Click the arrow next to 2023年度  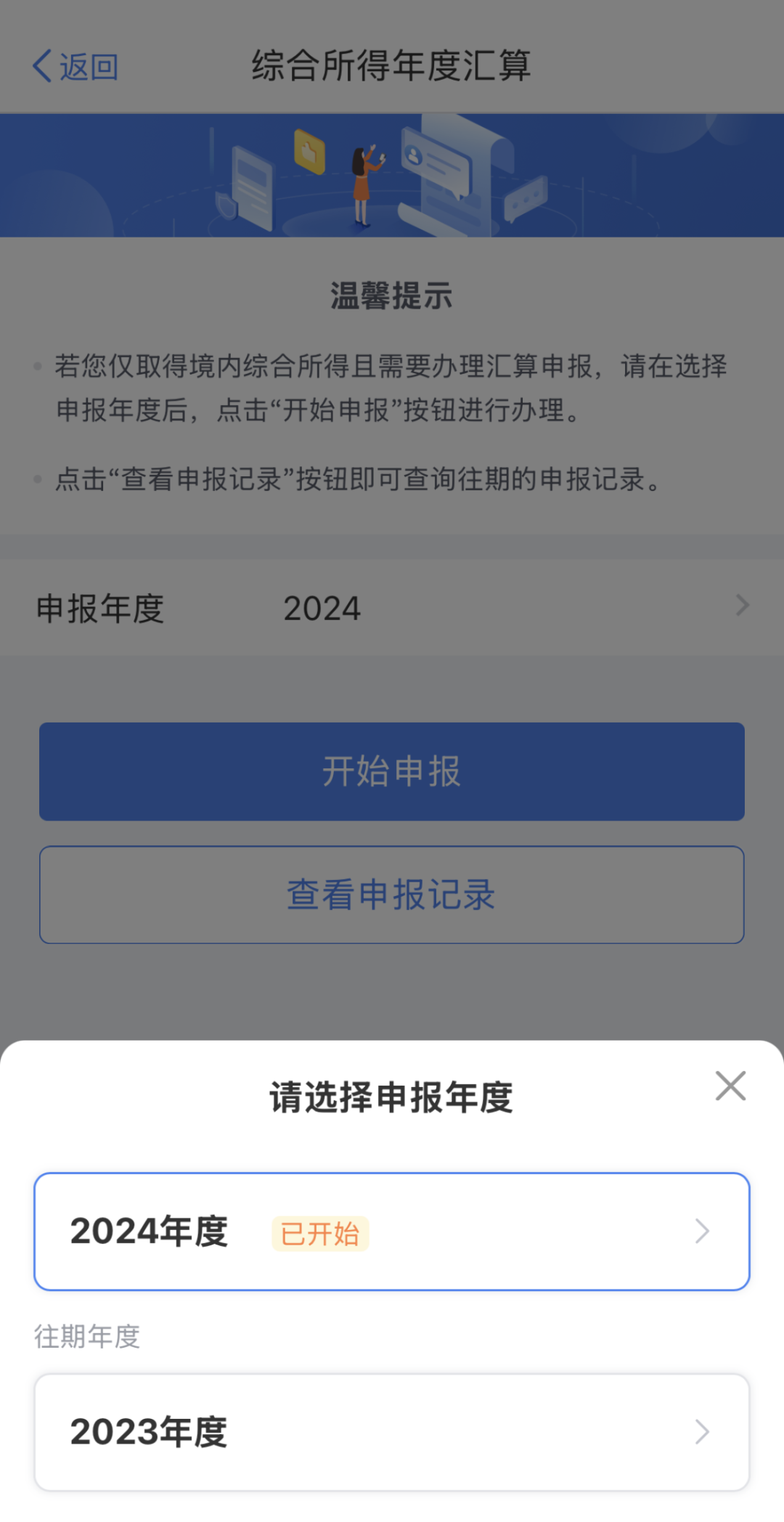point(701,1431)
